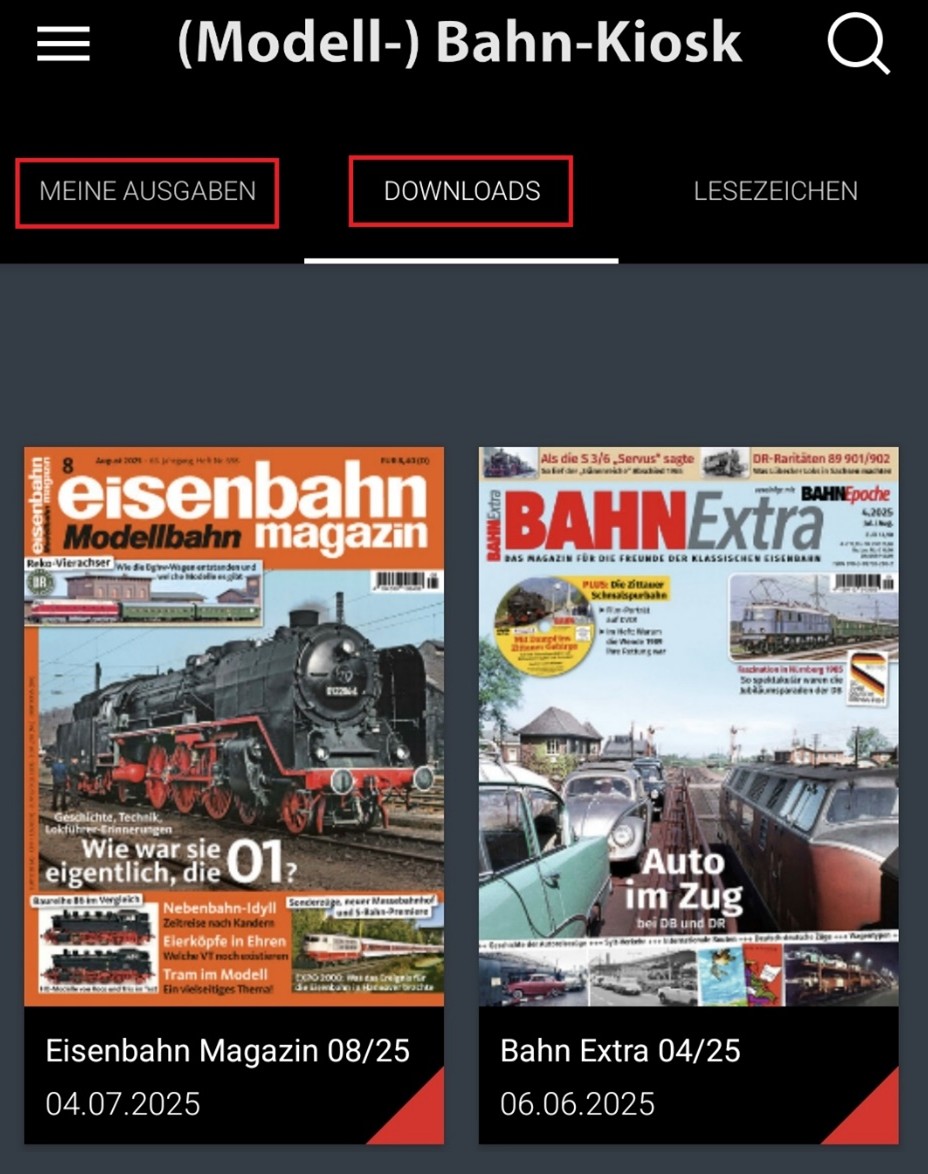Open the search magnifier icon
The width and height of the screenshot is (928, 1174).
point(858,45)
